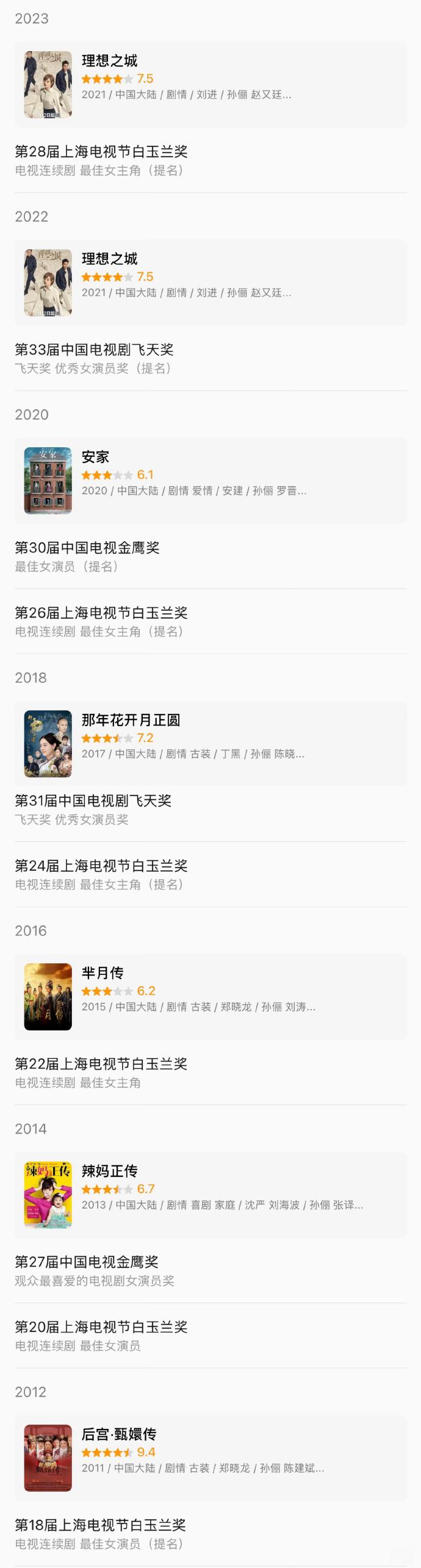Open the 理想之城 card under 2023
This screenshot has width=421, height=1568.
click(210, 84)
